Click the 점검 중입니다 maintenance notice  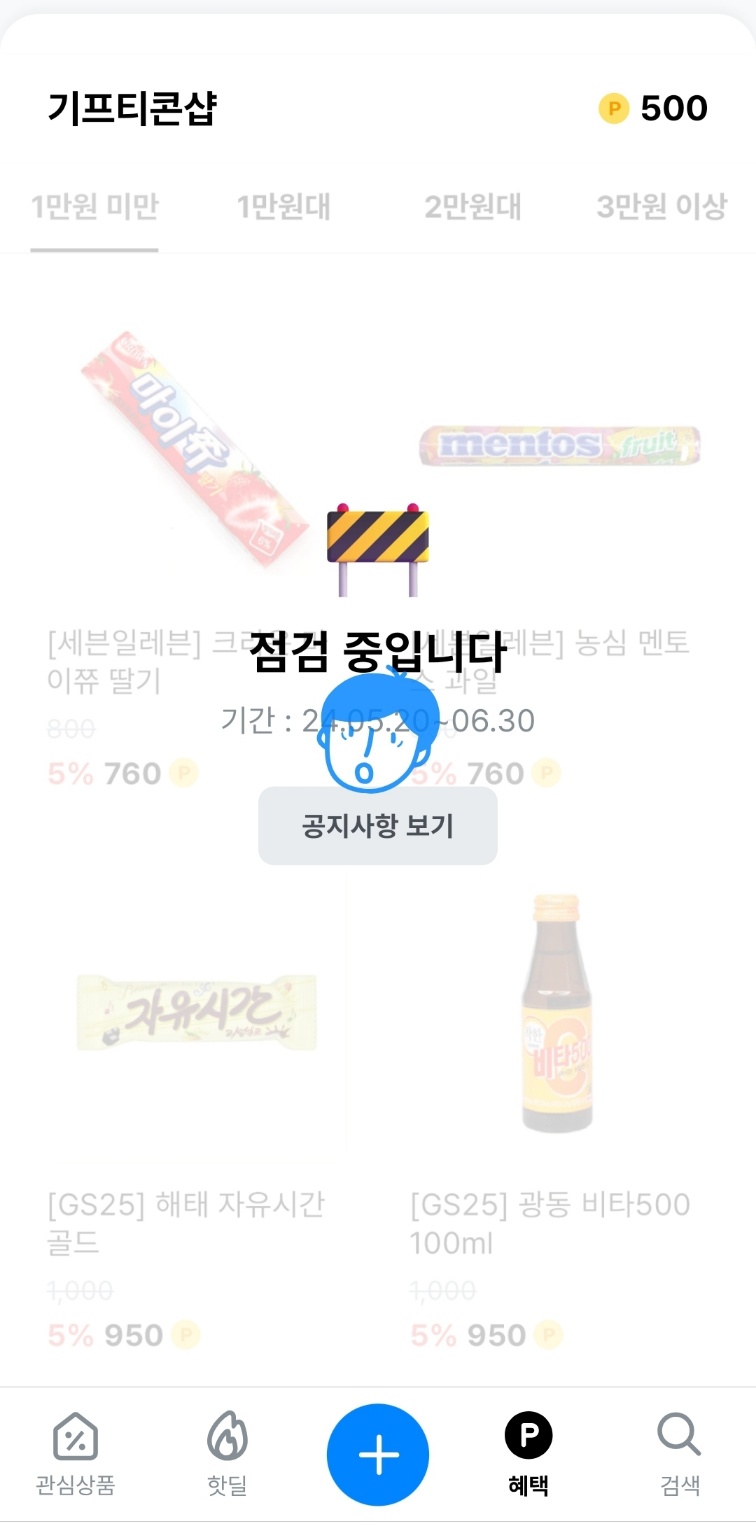click(x=377, y=650)
